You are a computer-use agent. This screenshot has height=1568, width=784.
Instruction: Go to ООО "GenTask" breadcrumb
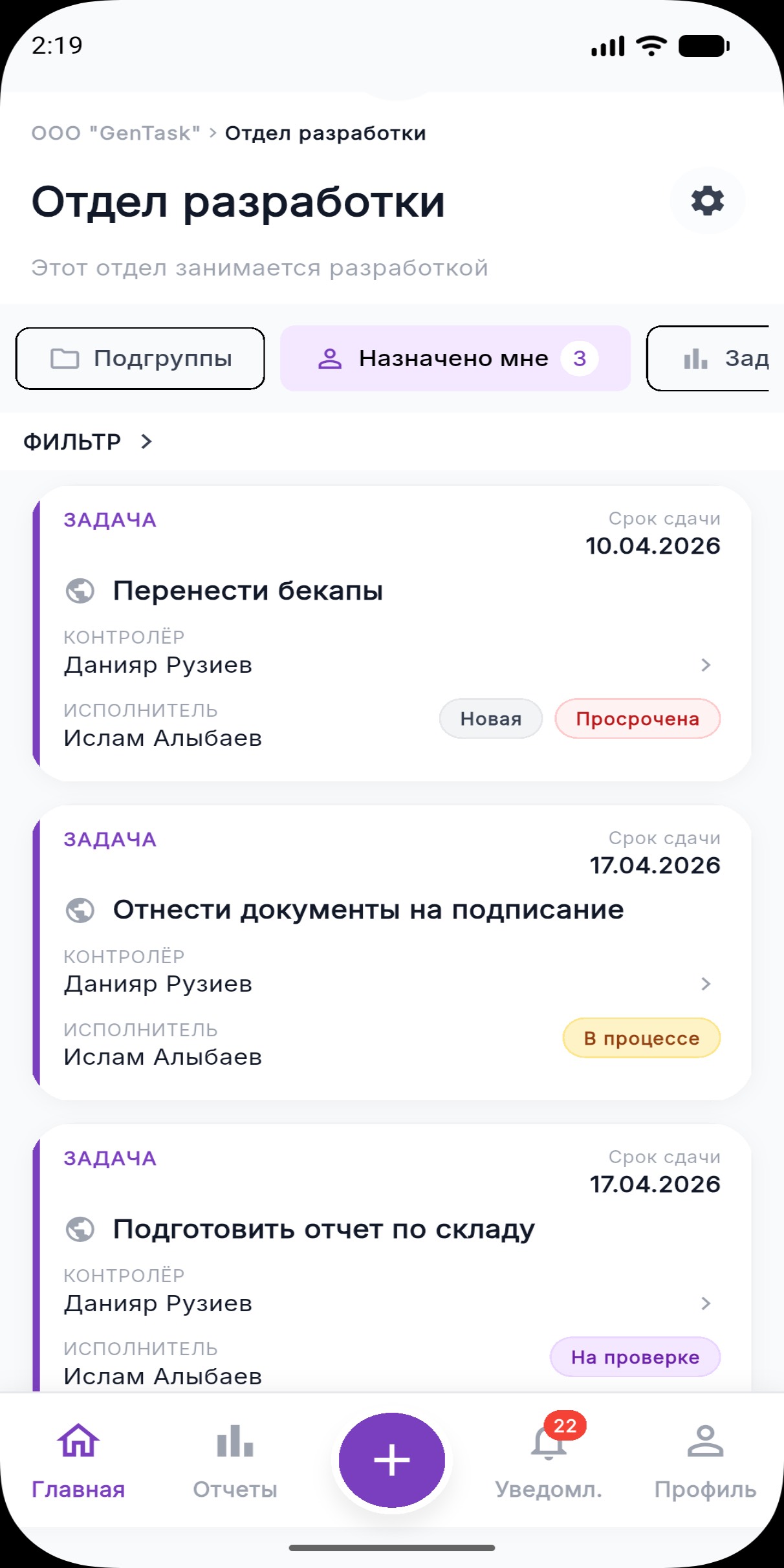(116, 133)
